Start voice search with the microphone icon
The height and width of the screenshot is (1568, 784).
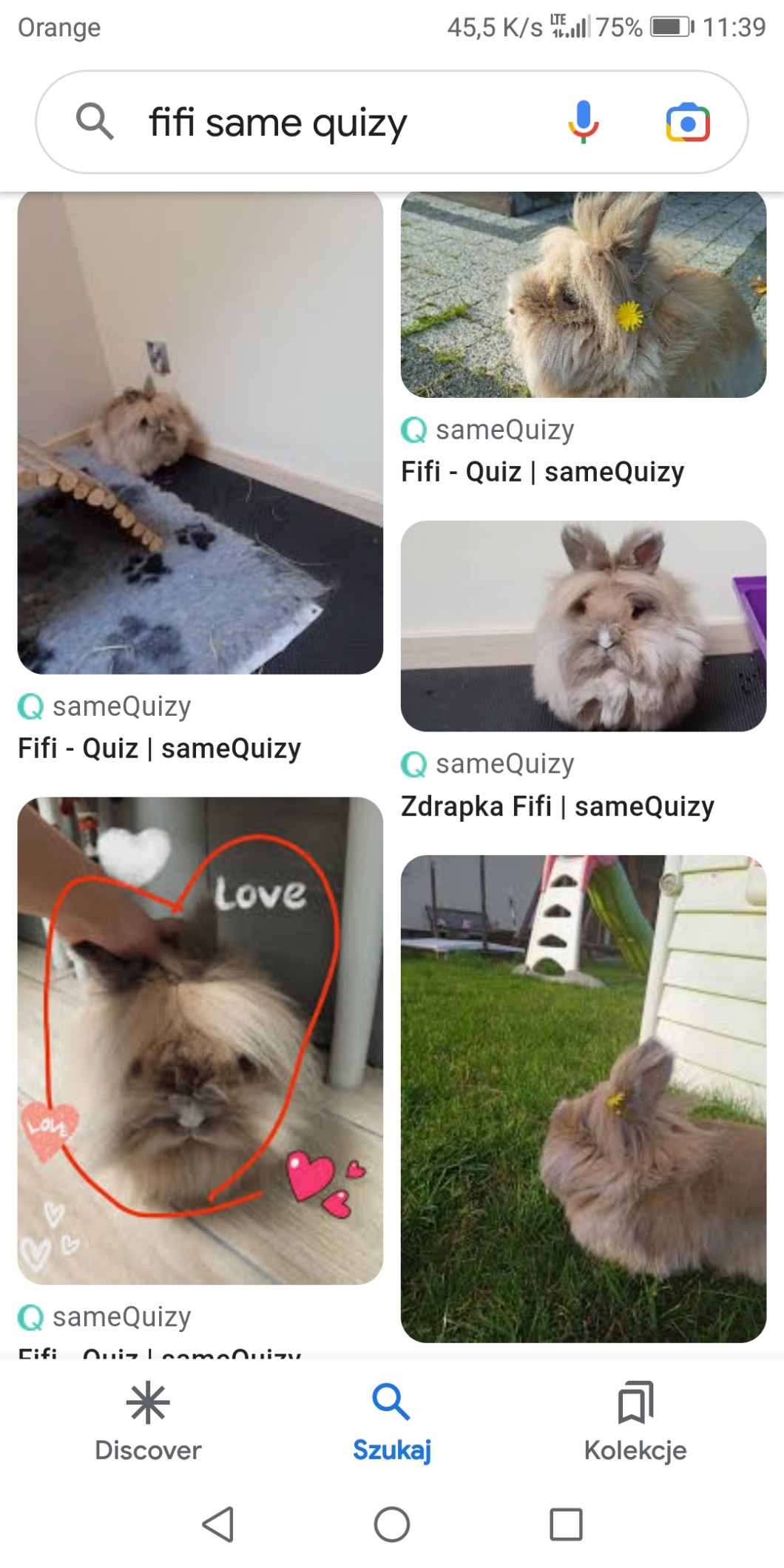click(583, 122)
